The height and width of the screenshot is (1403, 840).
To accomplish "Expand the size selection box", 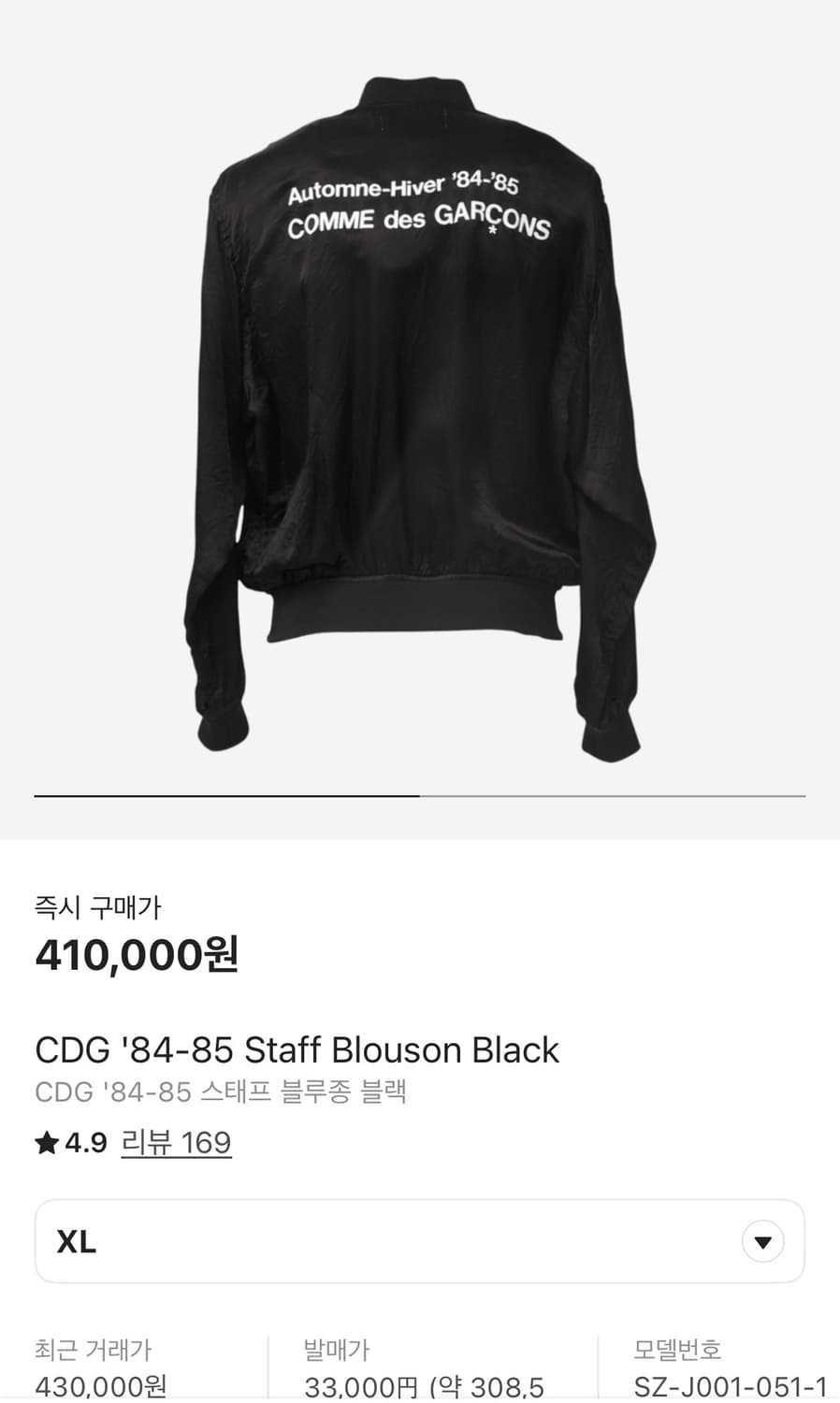I will [x=420, y=1241].
